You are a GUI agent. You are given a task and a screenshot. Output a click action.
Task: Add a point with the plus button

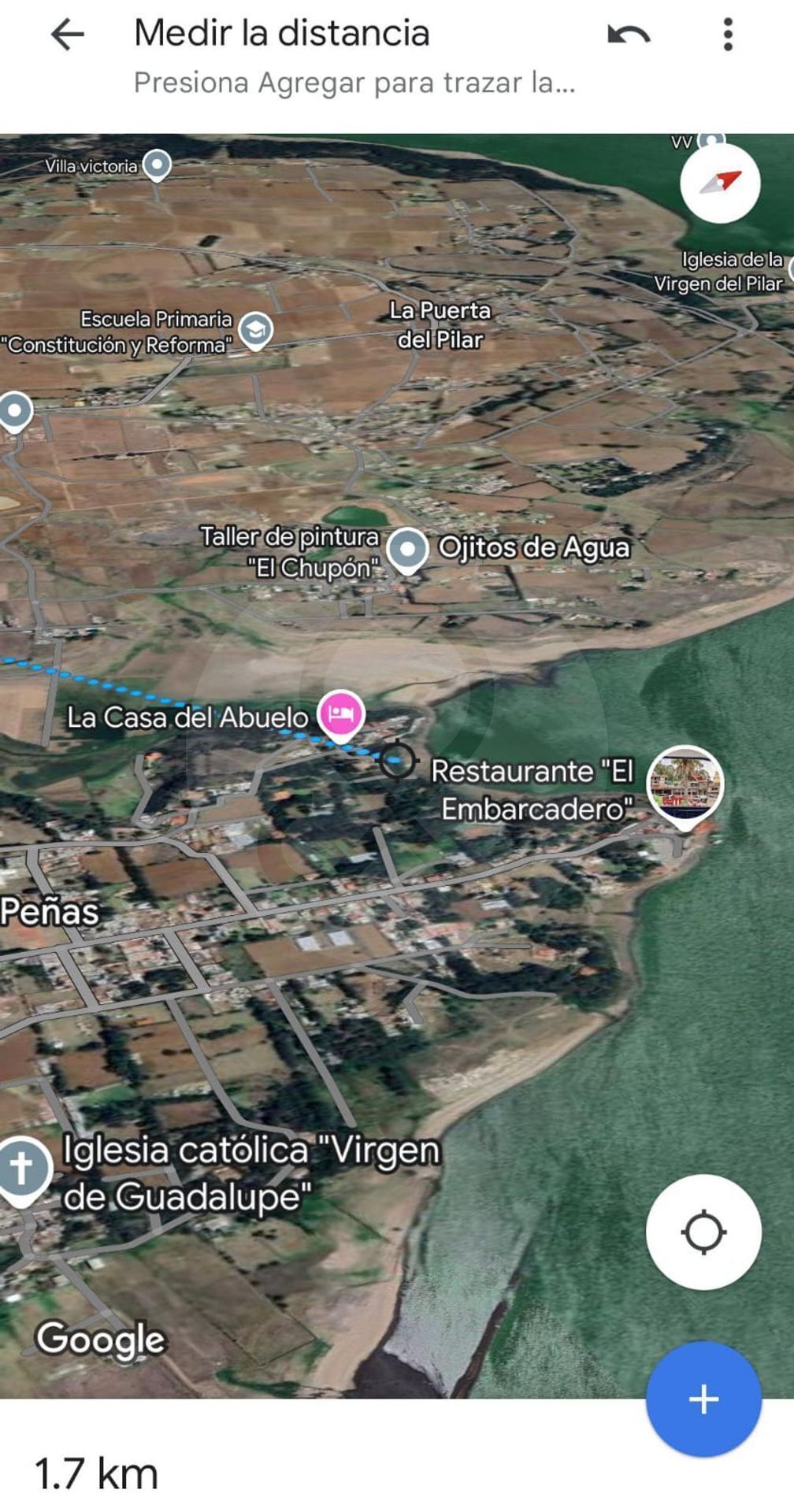coord(703,1399)
